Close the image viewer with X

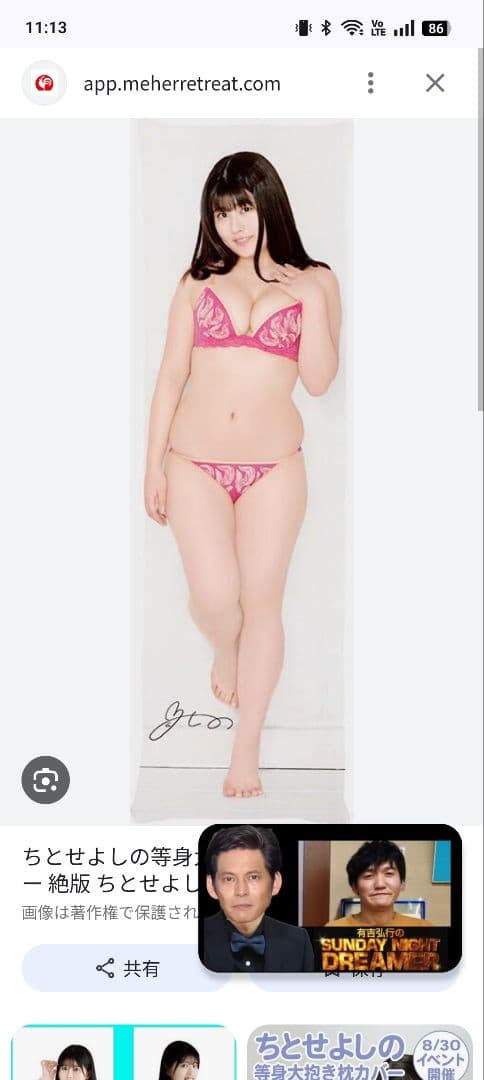click(435, 83)
